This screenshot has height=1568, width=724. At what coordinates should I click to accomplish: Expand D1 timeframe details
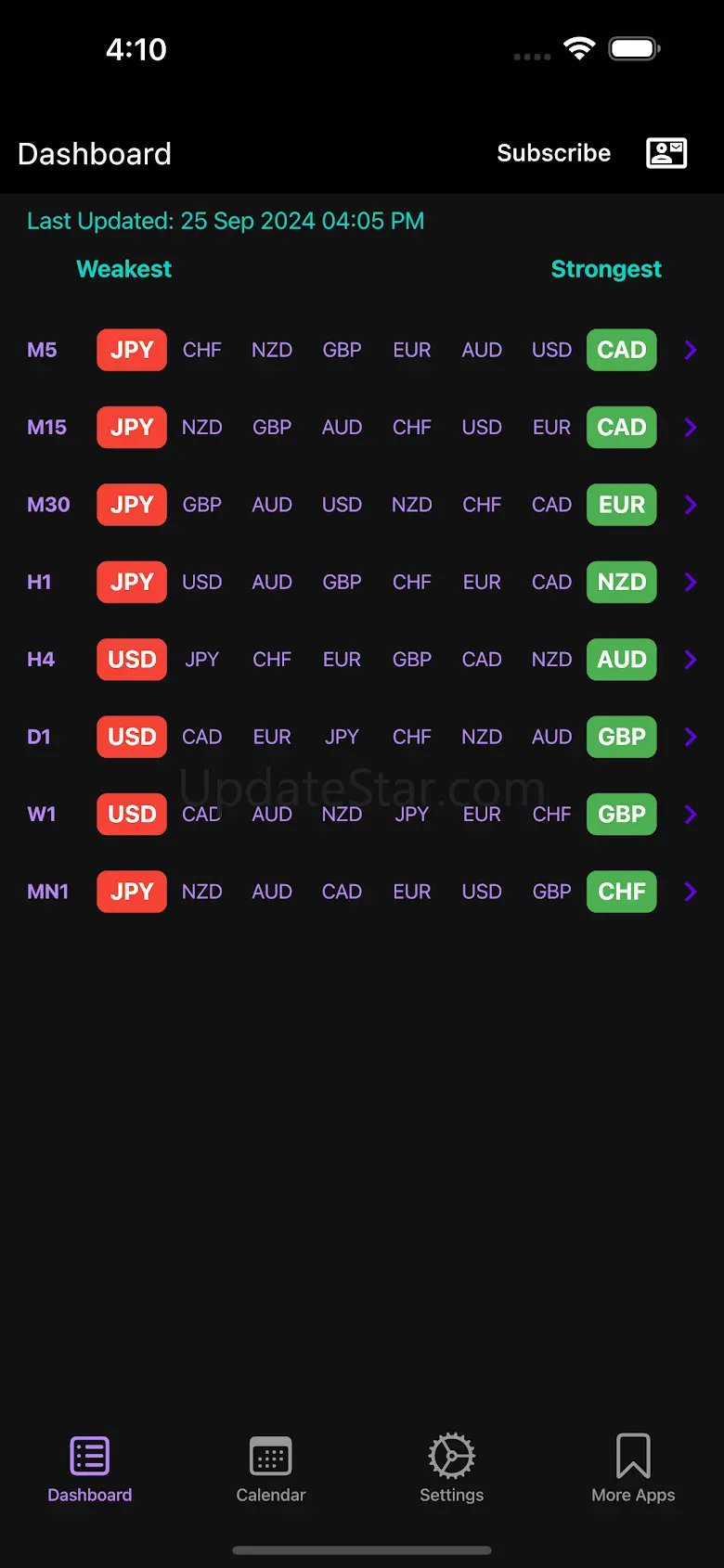point(691,737)
